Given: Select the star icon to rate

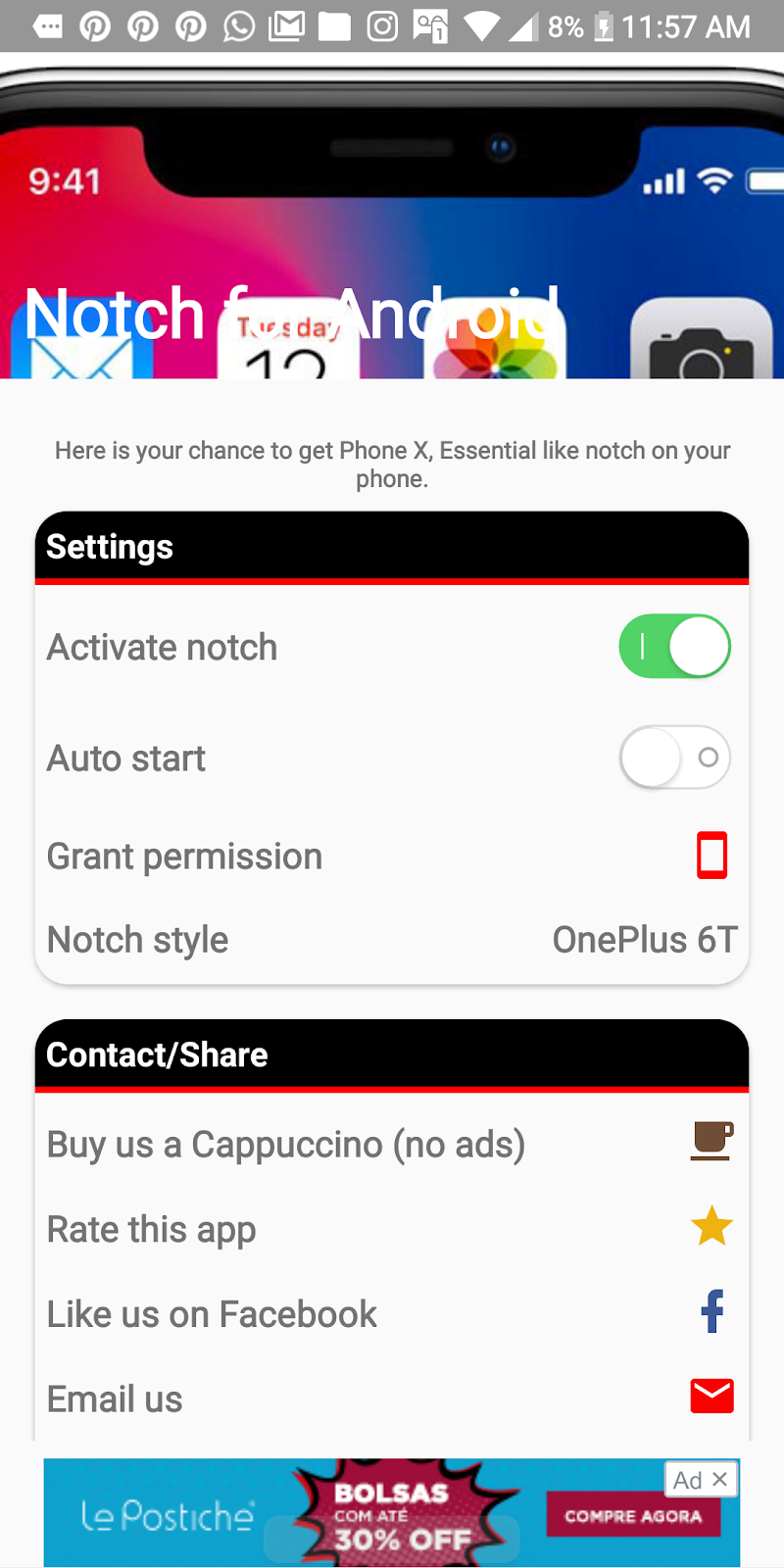Looking at the screenshot, I should pyautogui.click(x=711, y=1225).
